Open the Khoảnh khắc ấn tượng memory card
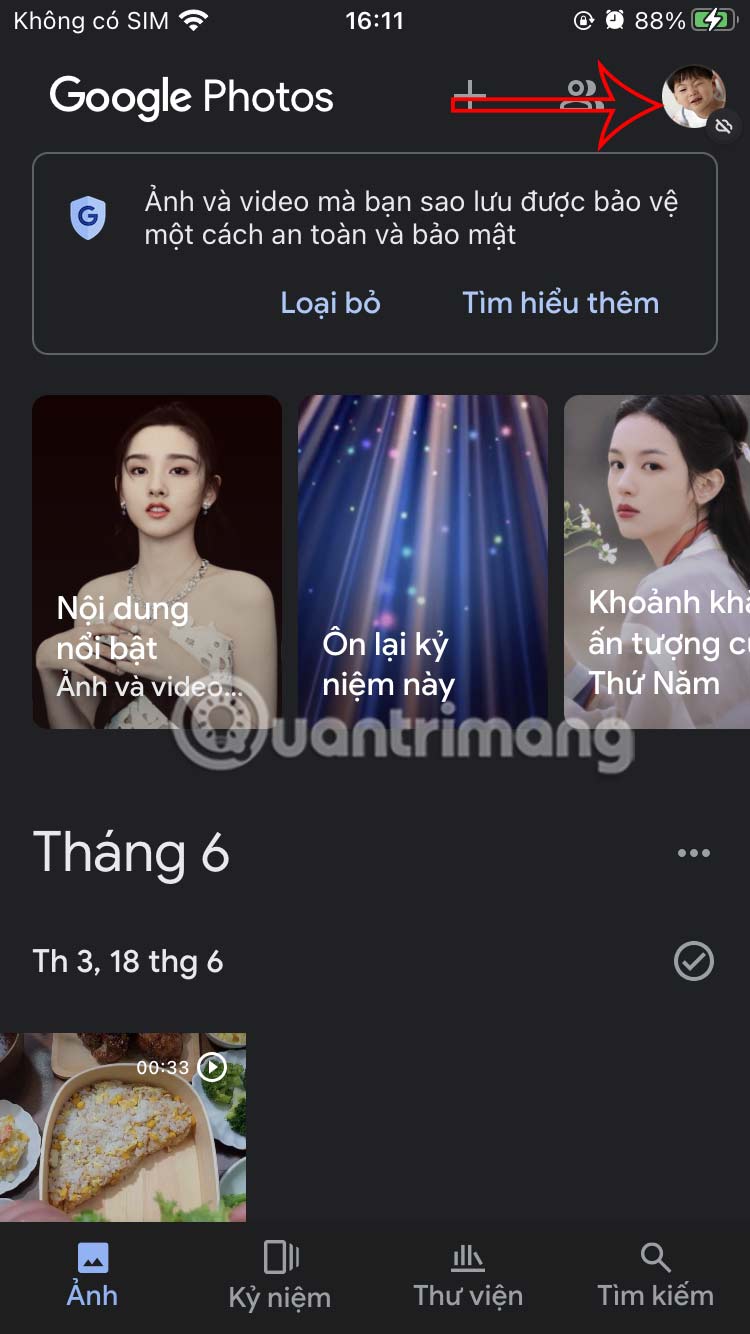 [657, 561]
